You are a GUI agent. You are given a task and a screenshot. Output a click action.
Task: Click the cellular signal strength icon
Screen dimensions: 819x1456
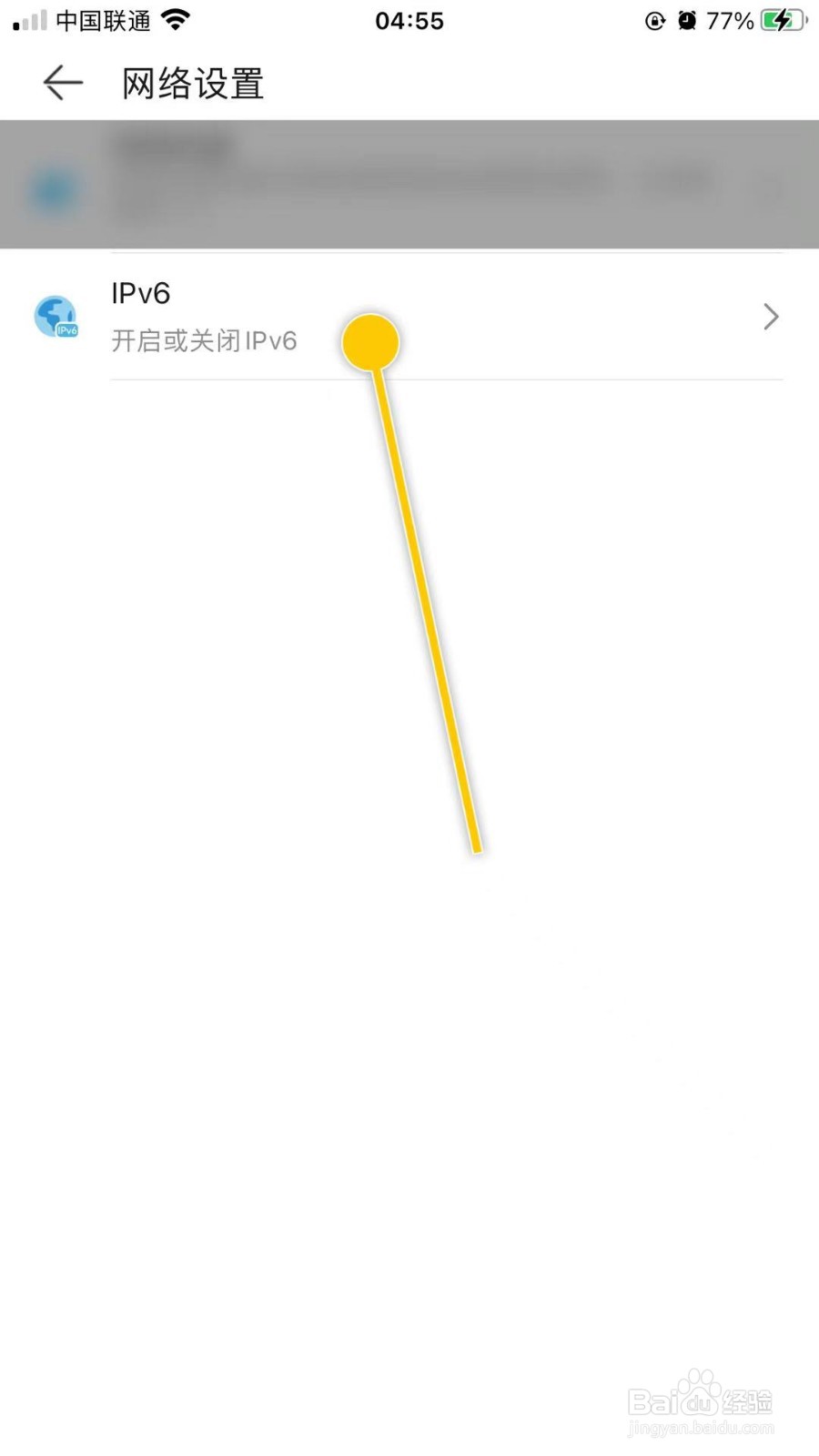point(29,18)
